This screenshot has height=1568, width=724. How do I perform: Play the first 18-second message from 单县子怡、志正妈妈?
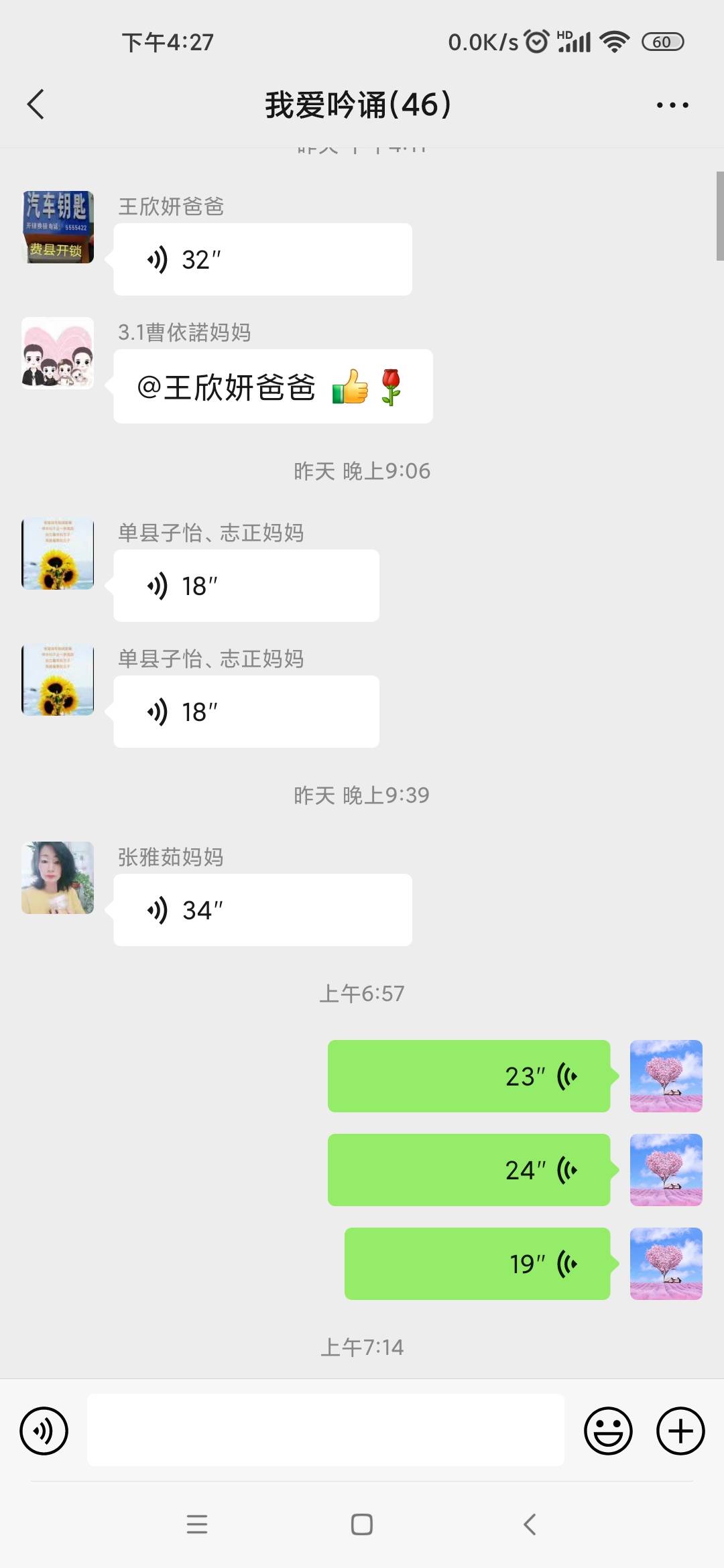click(245, 584)
